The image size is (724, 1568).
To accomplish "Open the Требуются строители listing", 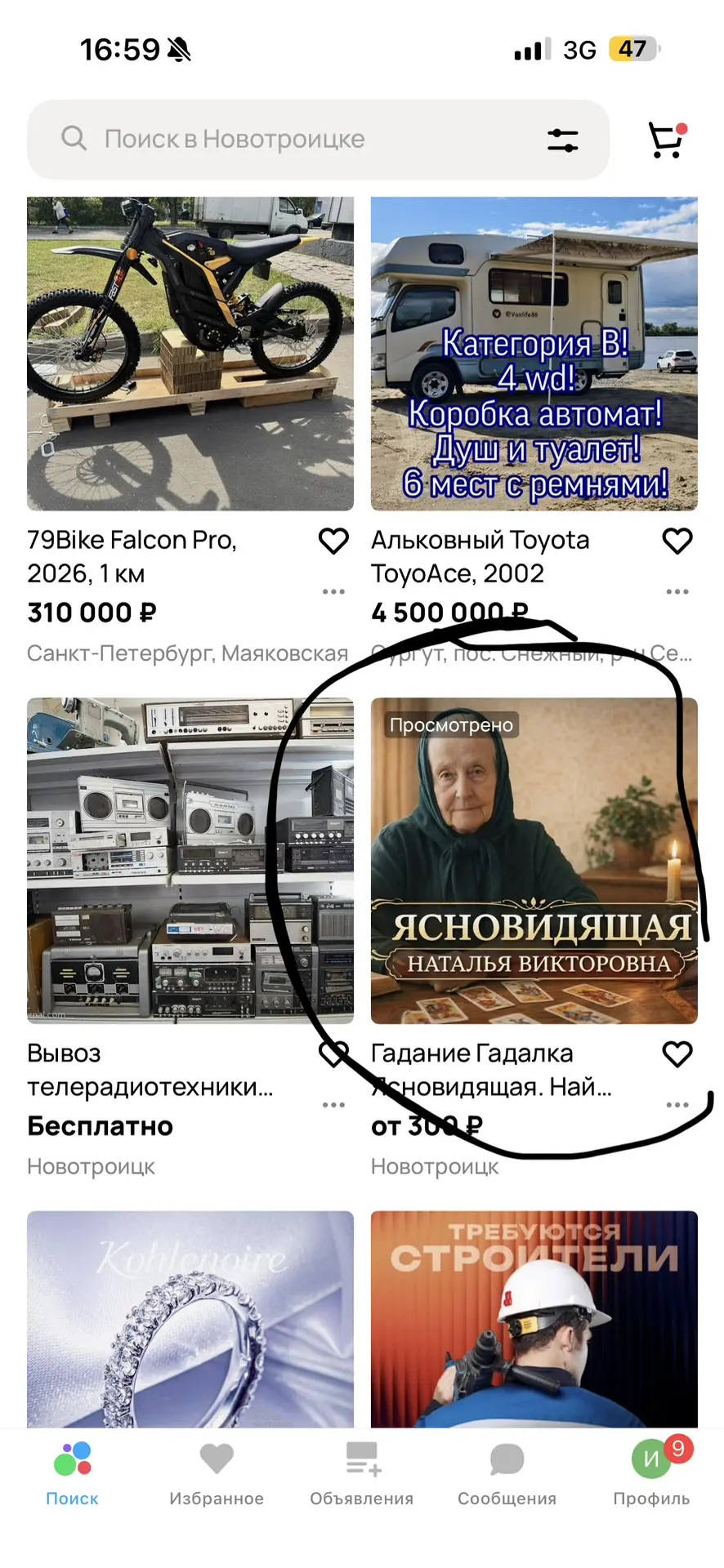I will tap(534, 1319).
